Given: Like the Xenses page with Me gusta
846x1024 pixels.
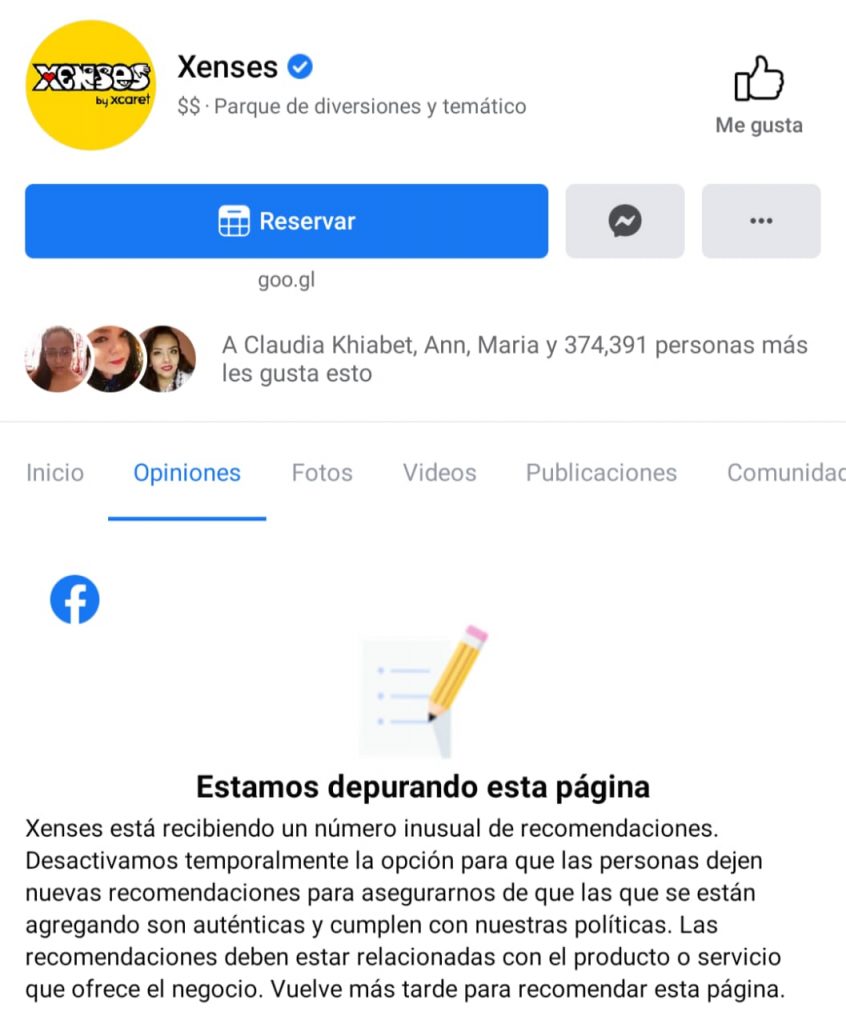Looking at the screenshot, I should pyautogui.click(x=758, y=95).
